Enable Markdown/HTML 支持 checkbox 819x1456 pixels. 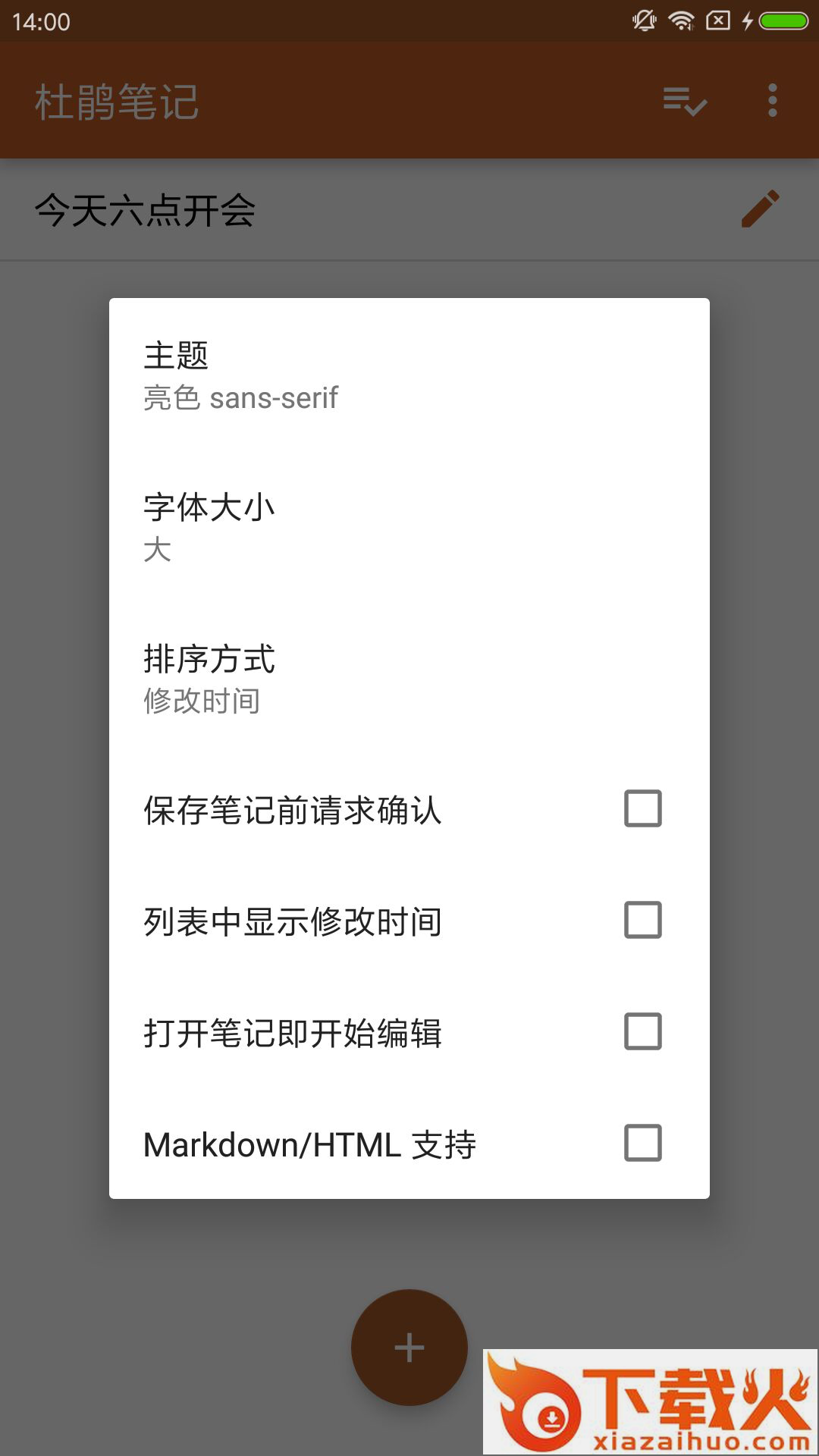pos(642,1143)
